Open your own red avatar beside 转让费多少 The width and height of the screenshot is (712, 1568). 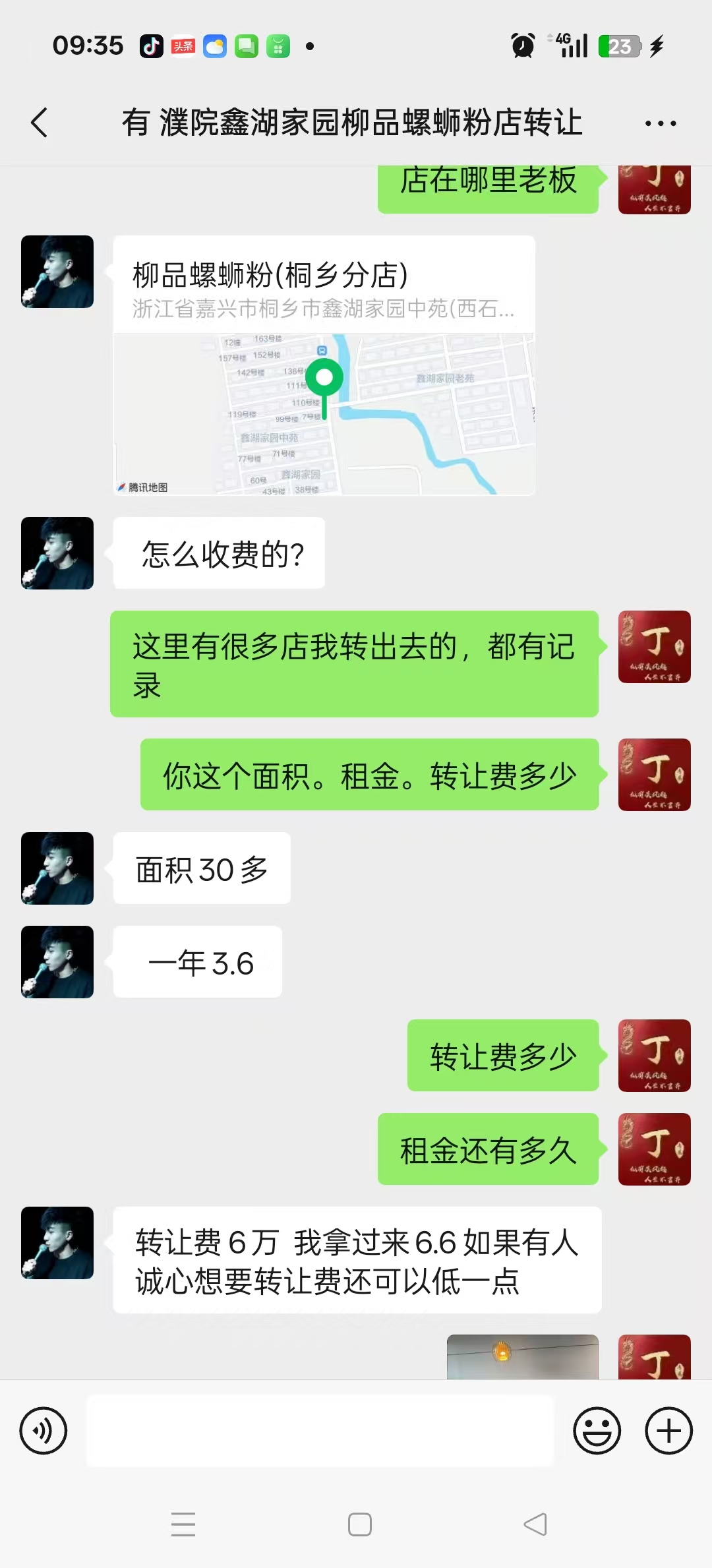[654, 1056]
